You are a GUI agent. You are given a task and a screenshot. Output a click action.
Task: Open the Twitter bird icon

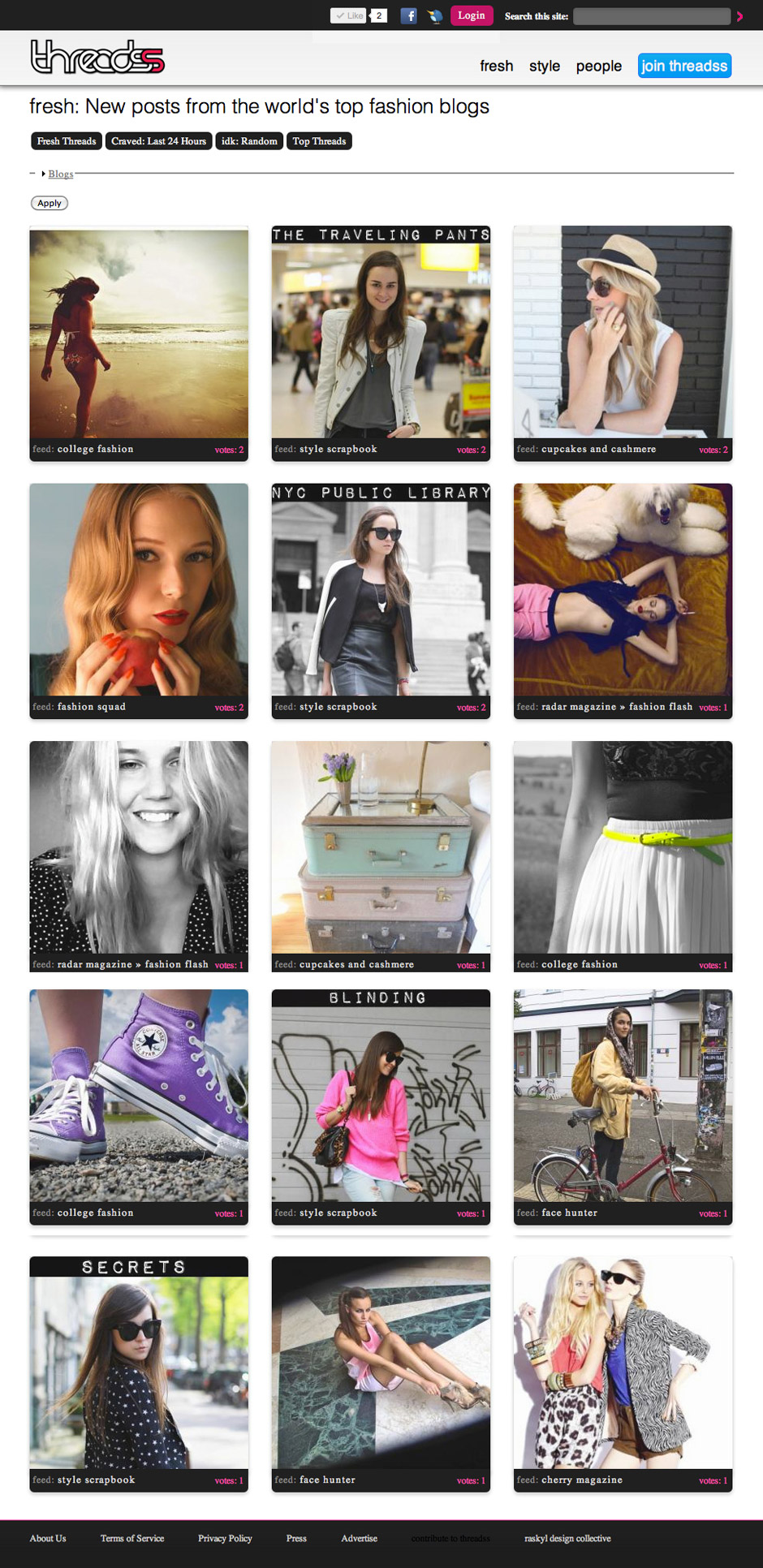coord(435,15)
